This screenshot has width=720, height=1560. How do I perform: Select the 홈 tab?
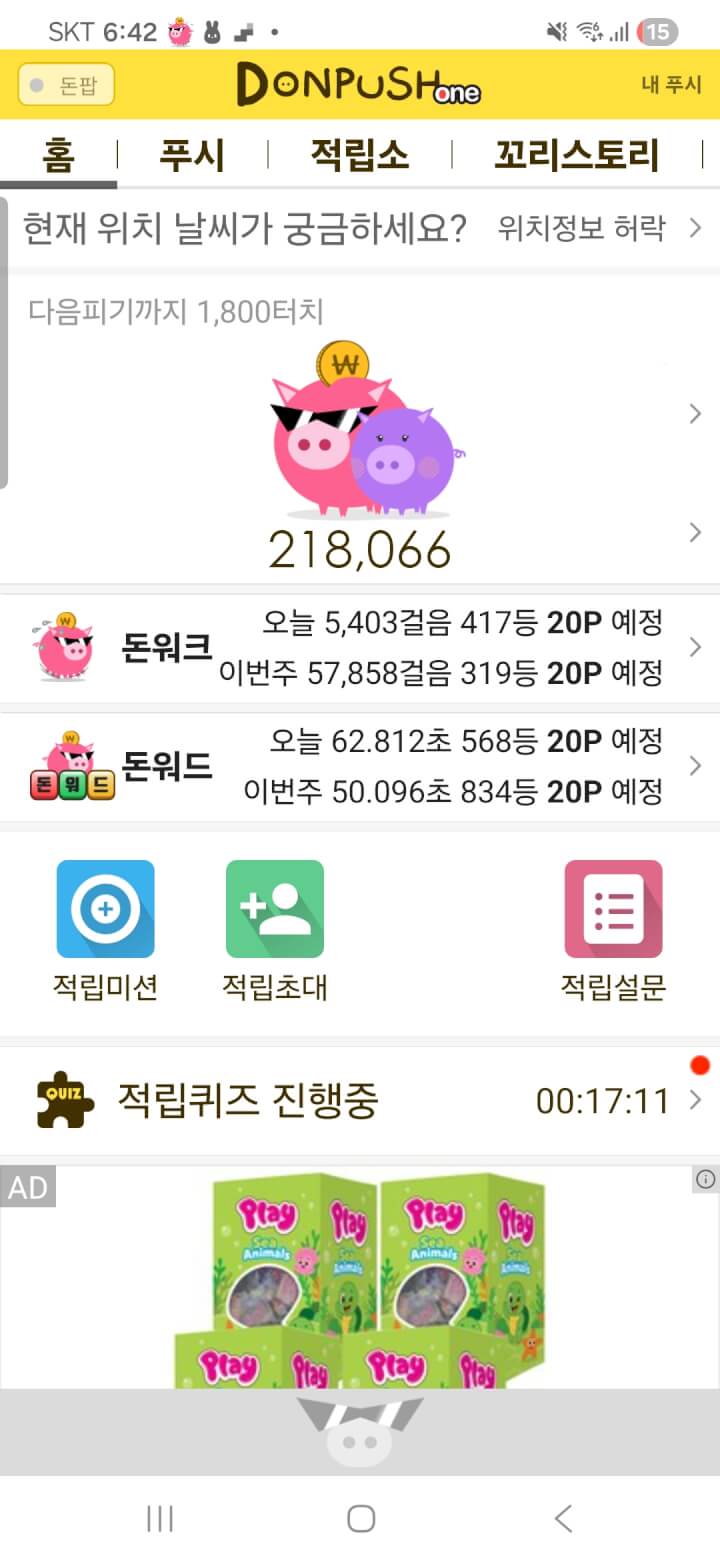pyautogui.click(x=58, y=156)
